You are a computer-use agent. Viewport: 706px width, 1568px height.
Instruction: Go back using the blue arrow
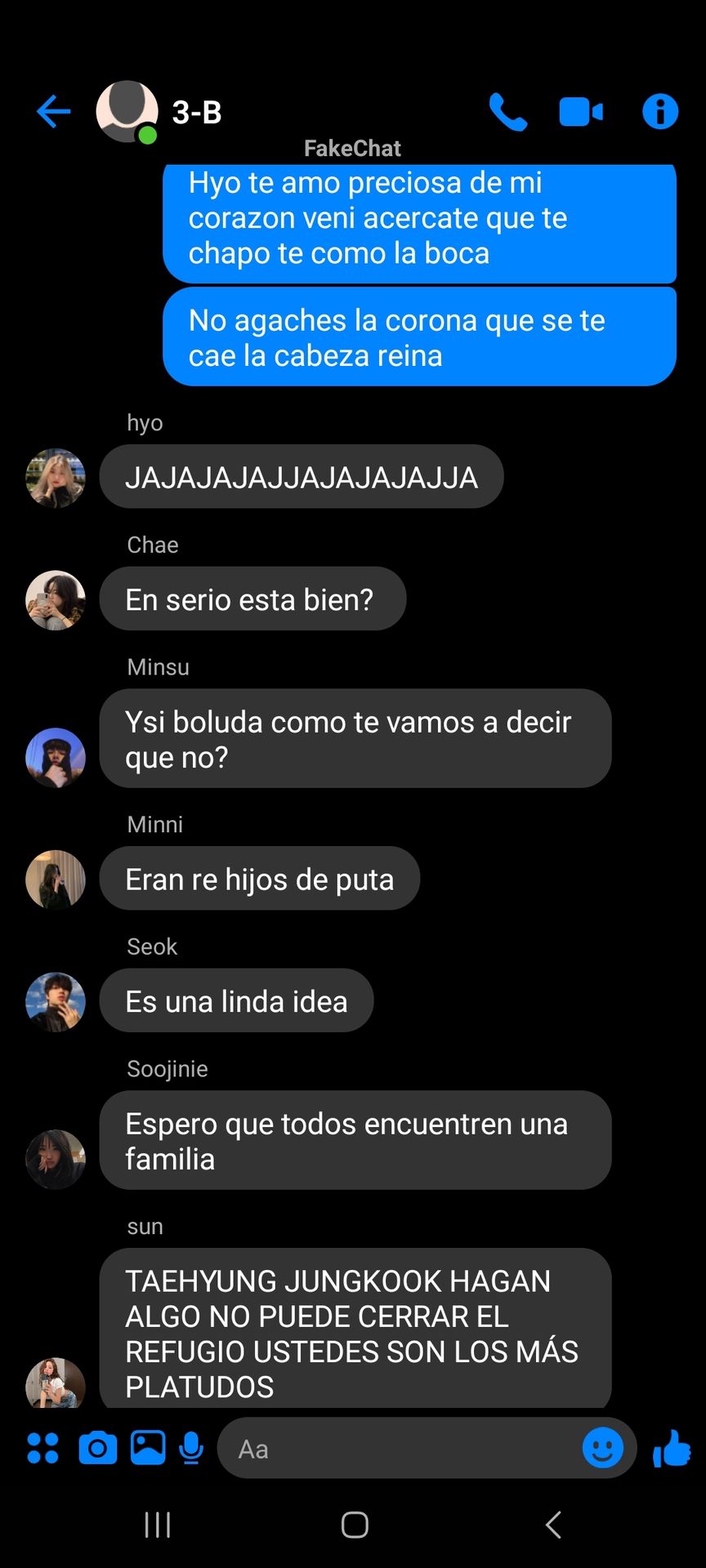[x=54, y=112]
